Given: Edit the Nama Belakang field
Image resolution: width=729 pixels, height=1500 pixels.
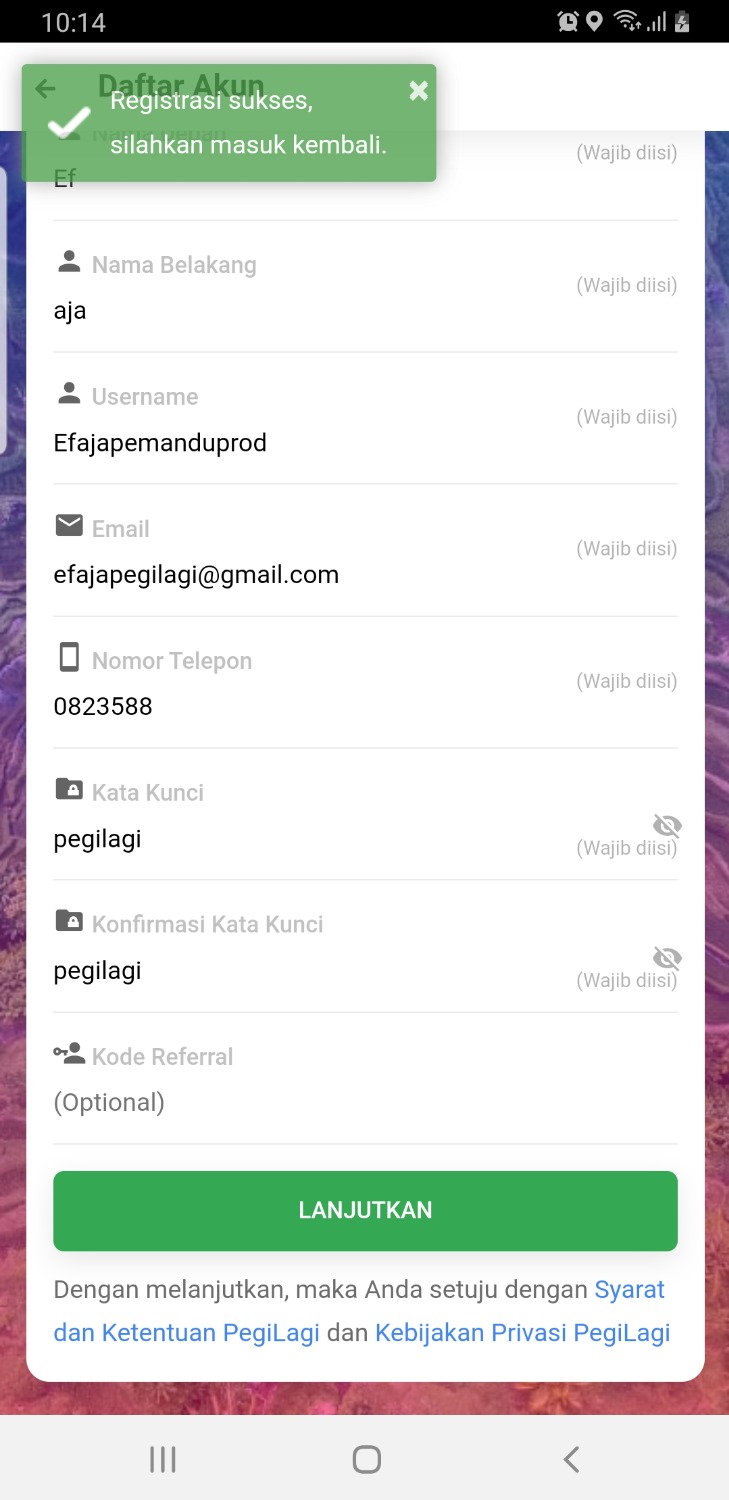Looking at the screenshot, I should pos(300,311).
